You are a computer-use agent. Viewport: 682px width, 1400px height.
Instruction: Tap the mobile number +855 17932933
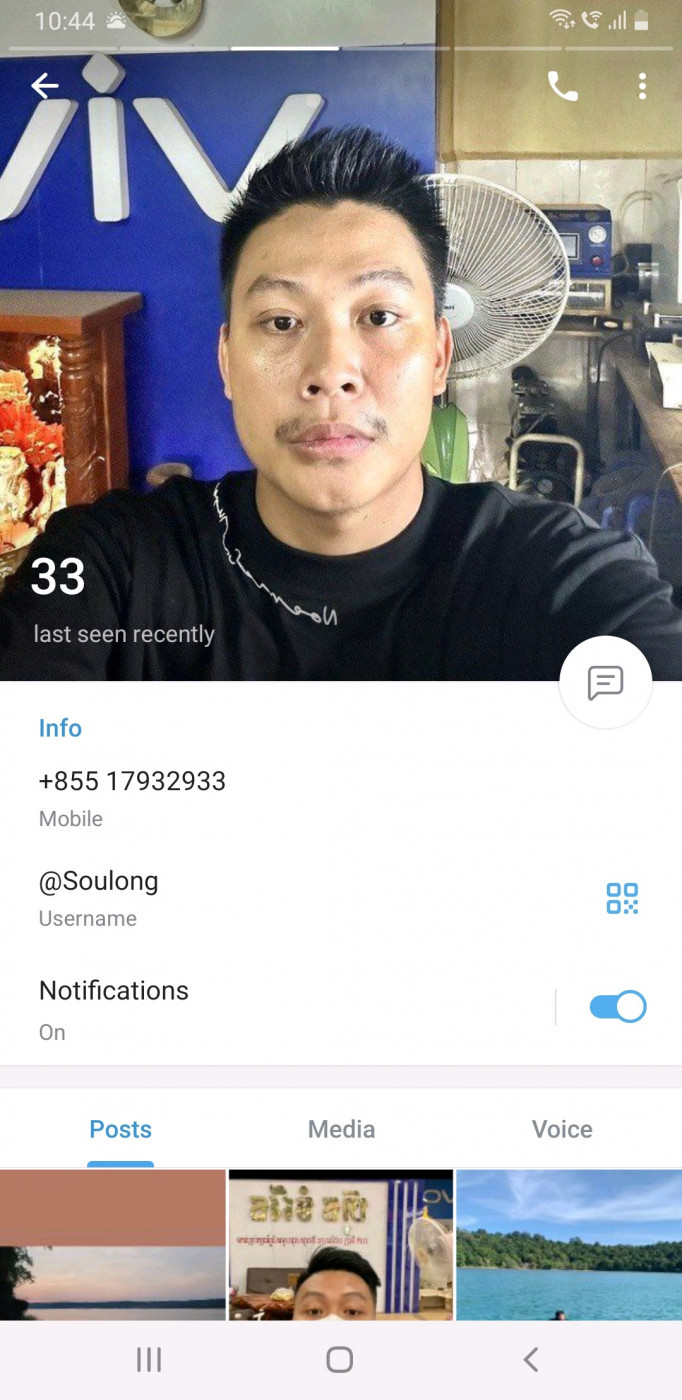[x=132, y=781]
